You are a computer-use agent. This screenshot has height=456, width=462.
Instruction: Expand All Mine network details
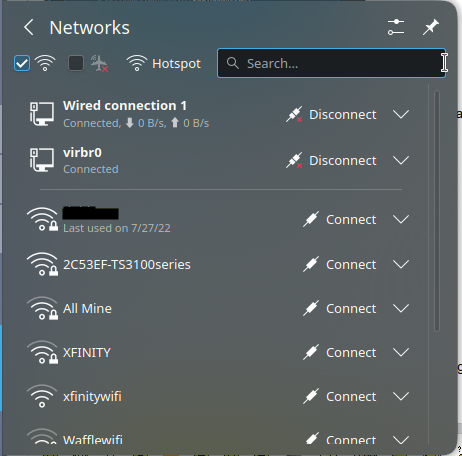(x=401, y=309)
